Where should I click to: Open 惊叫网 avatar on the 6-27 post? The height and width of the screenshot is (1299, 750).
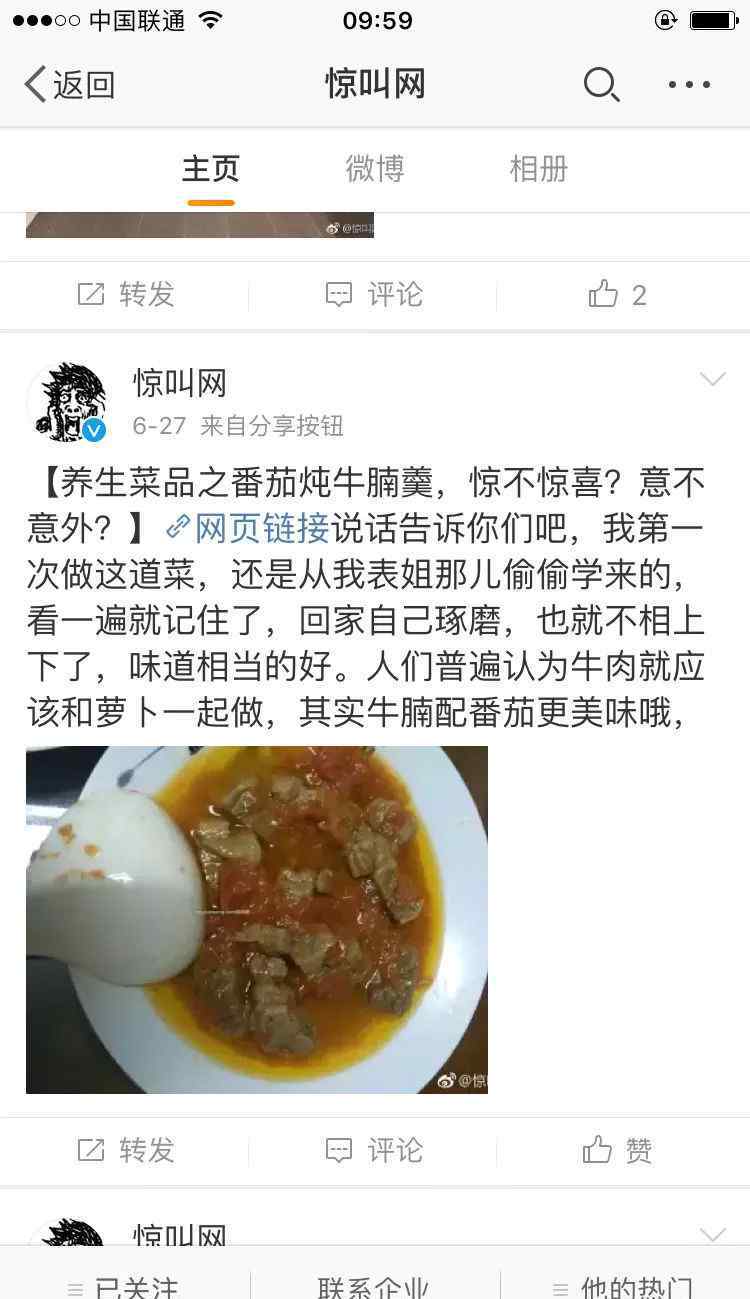(67, 403)
